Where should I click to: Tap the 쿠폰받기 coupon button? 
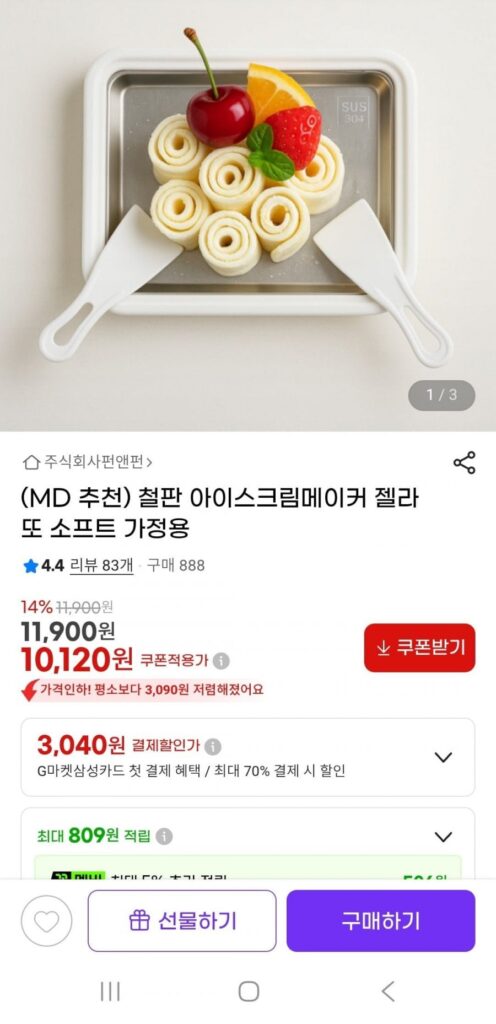point(420,647)
